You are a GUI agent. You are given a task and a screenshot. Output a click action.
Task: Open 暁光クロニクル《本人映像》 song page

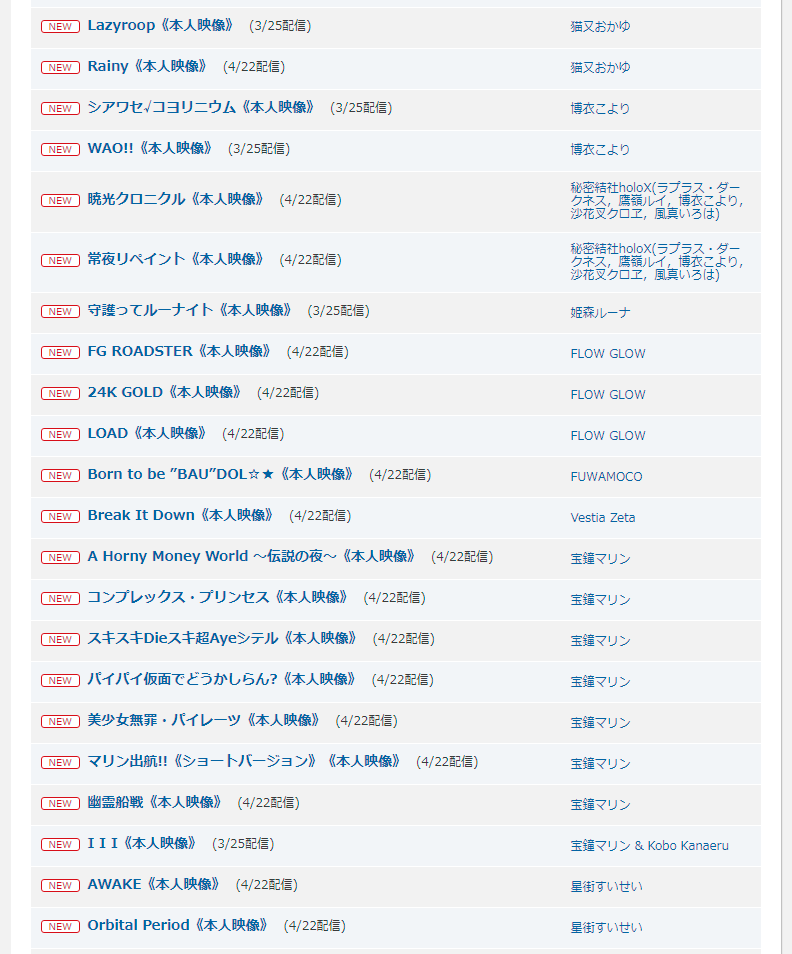point(176,199)
